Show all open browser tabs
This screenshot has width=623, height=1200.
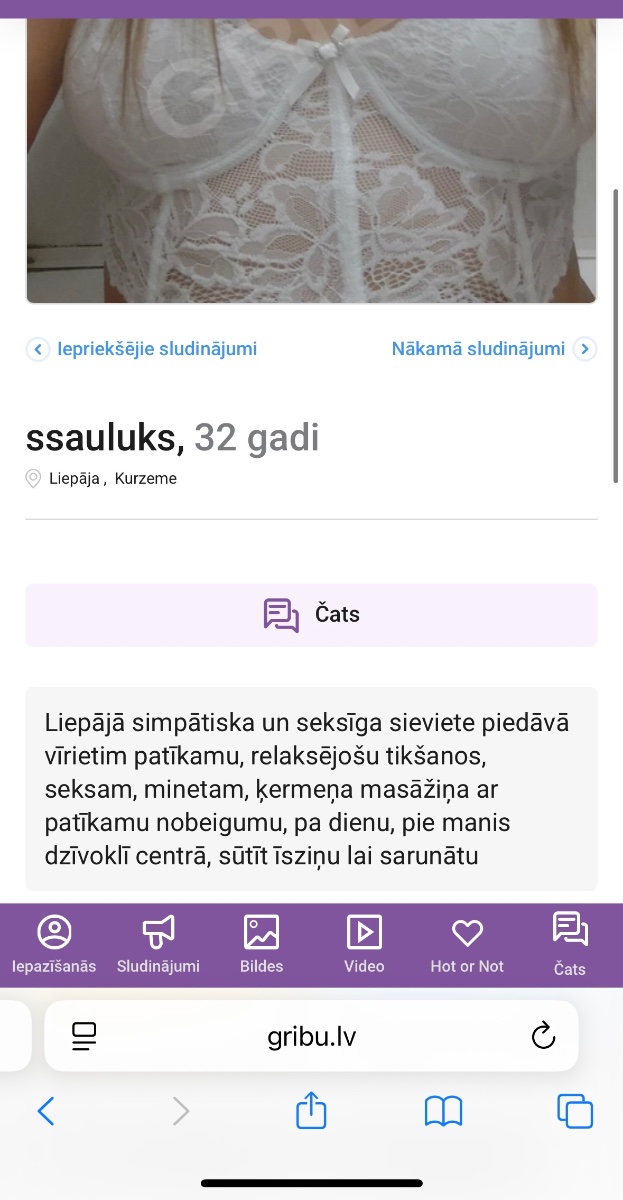pos(575,1111)
